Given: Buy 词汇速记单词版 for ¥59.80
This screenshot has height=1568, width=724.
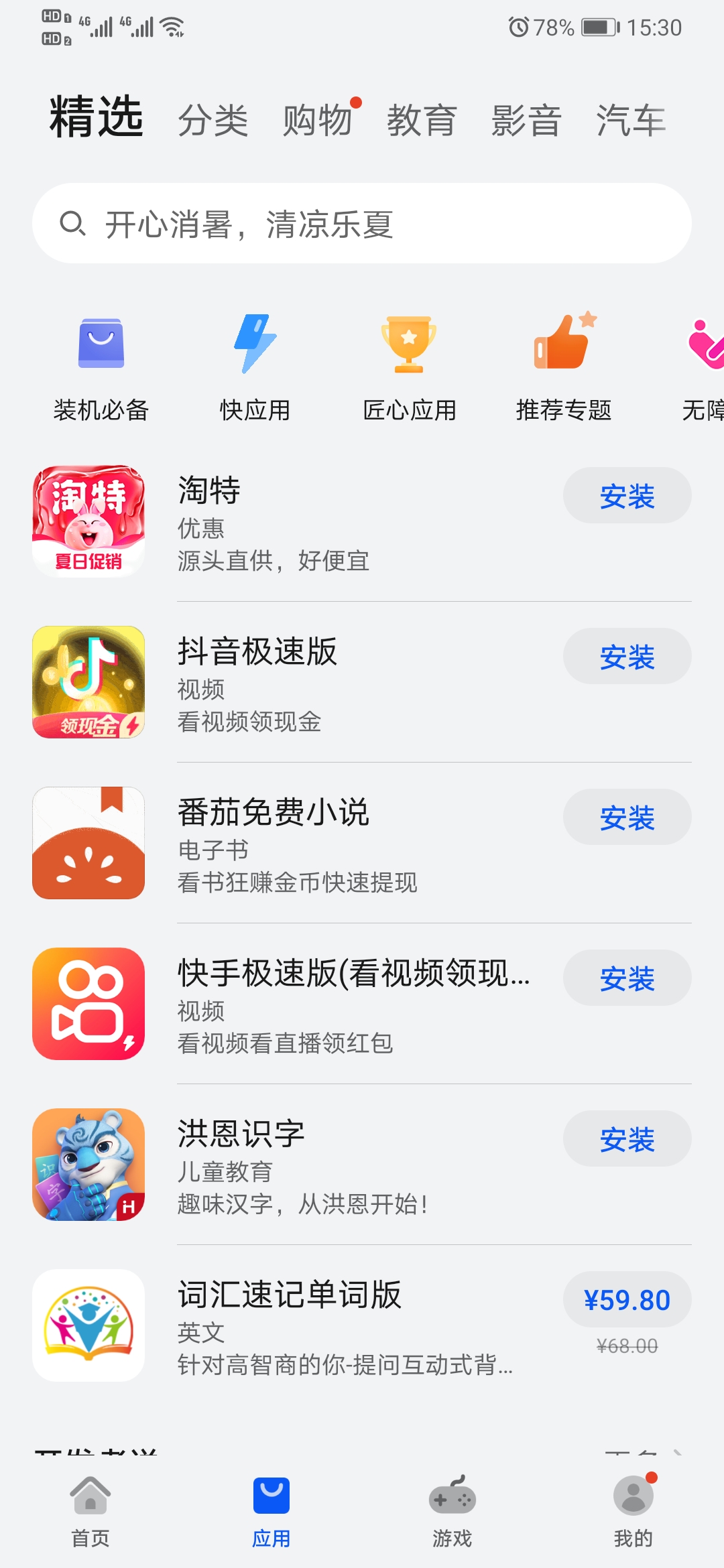Looking at the screenshot, I should (627, 1300).
